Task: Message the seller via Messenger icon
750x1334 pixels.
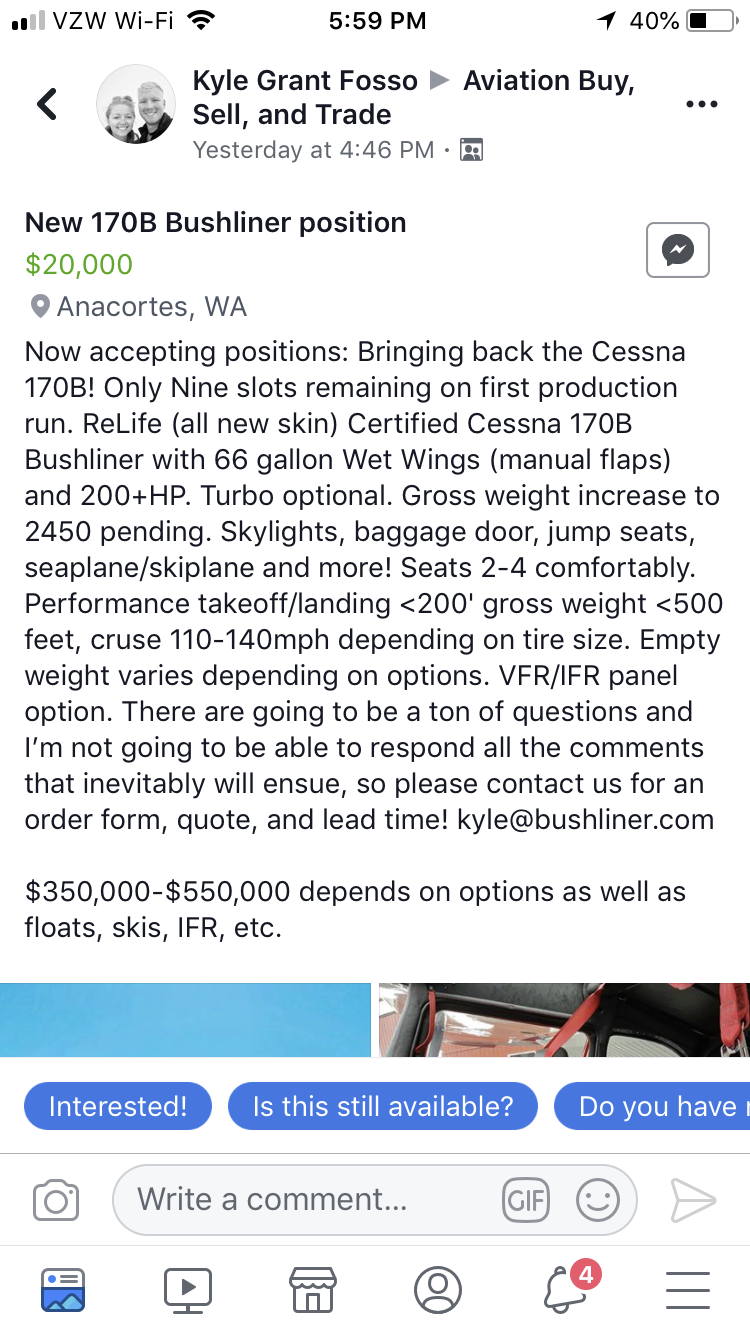Action: pyautogui.click(x=677, y=249)
